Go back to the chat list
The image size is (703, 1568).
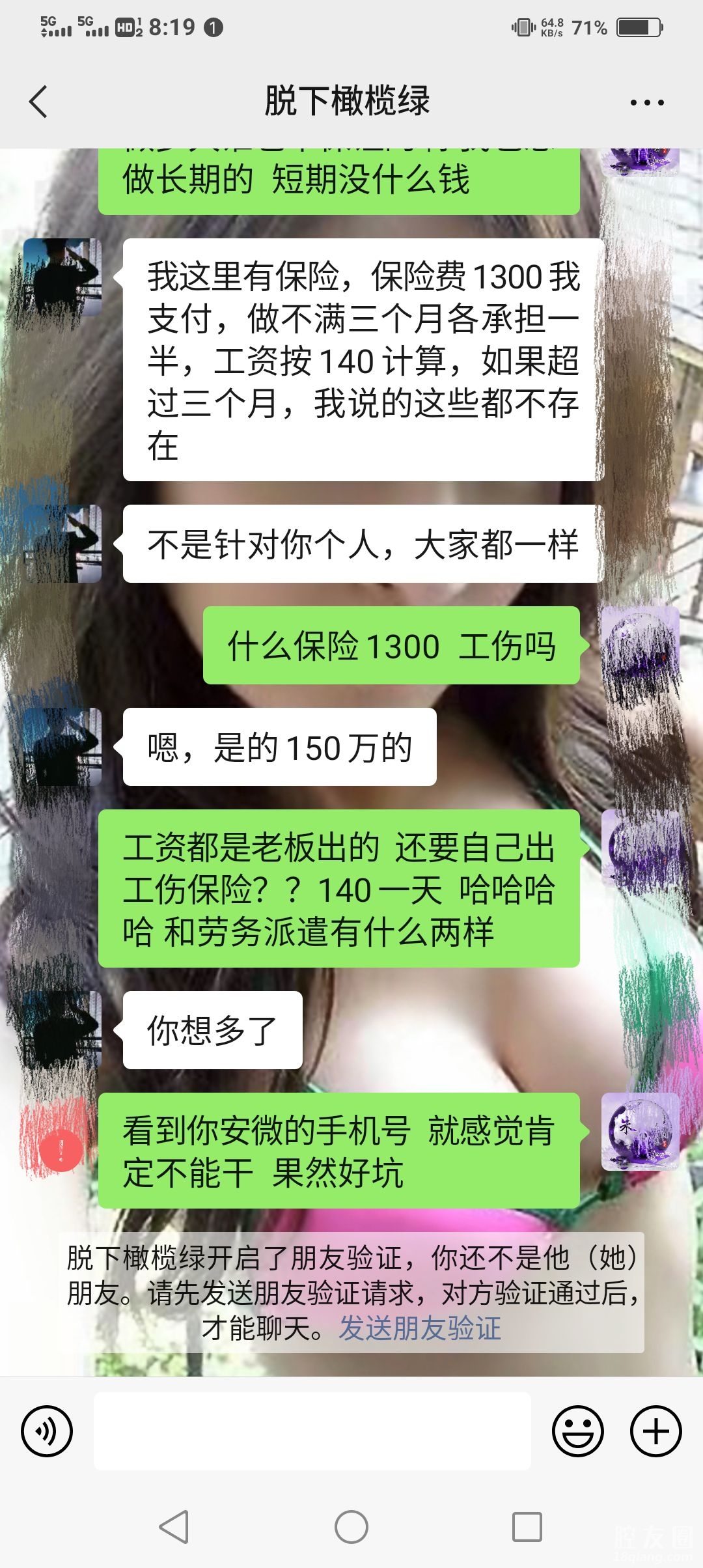[x=39, y=102]
